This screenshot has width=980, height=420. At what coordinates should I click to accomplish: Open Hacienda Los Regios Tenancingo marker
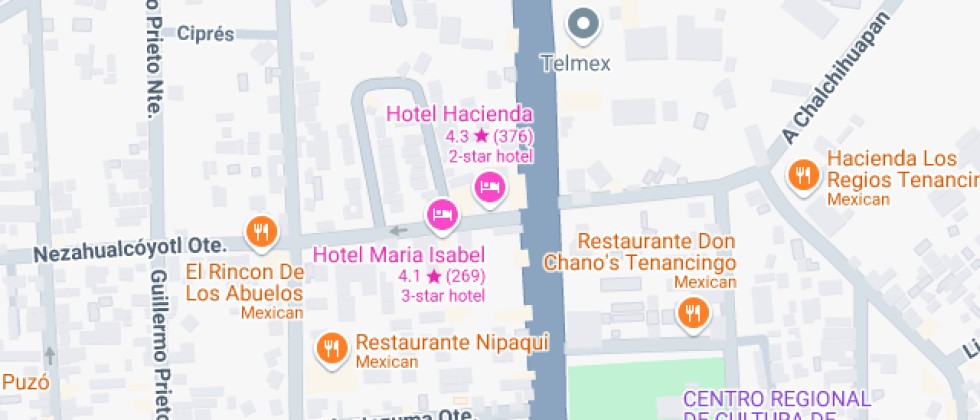tap(803, 176)
